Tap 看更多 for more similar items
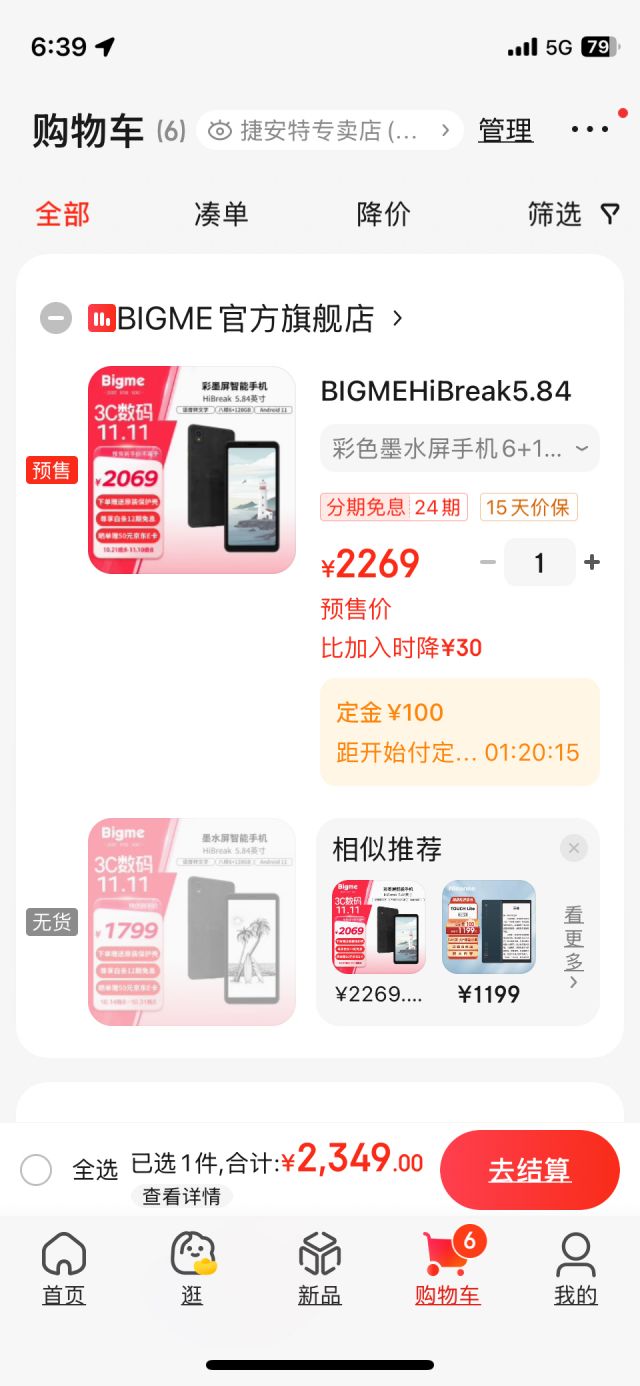 click(573, 945)
